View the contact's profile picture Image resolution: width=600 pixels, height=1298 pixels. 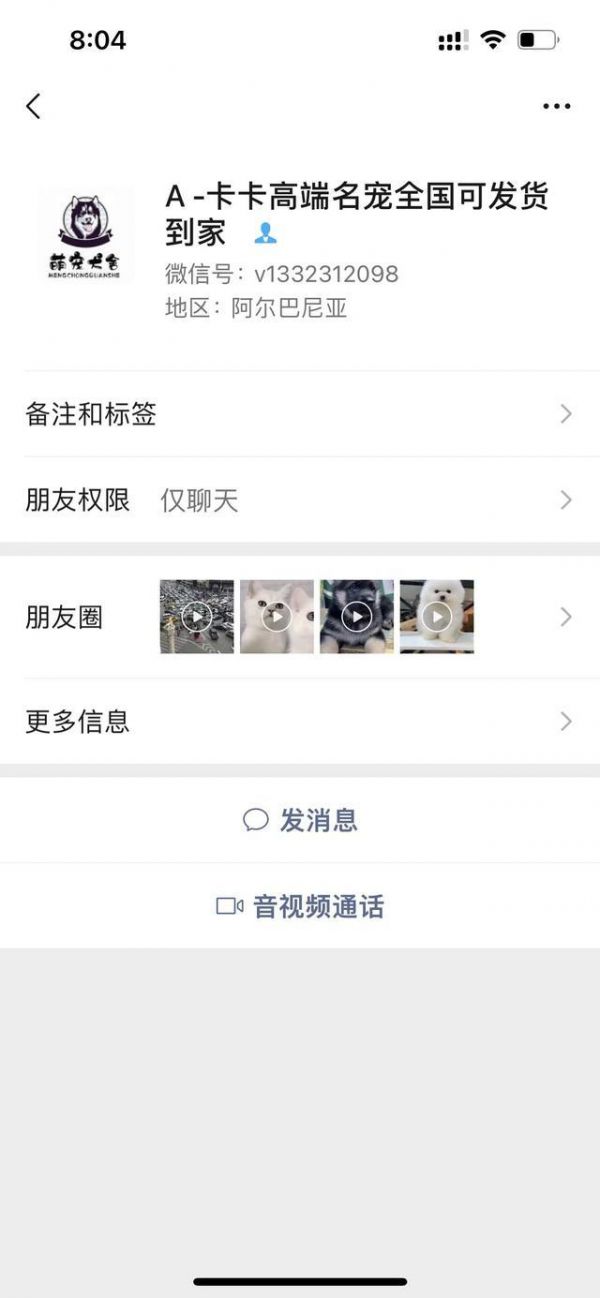click(x=85, y=236)
